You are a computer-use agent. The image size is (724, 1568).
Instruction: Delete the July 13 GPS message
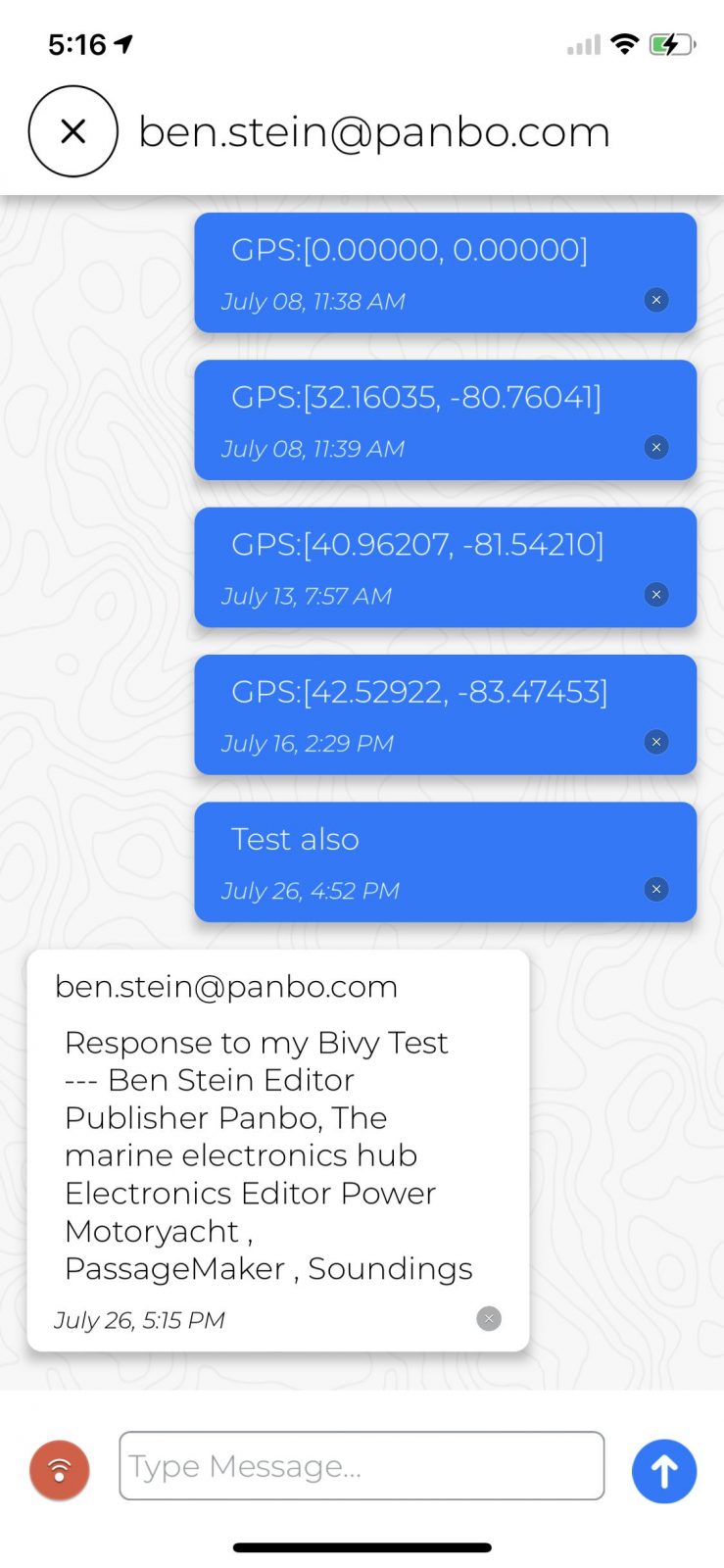tap(656, 595)
